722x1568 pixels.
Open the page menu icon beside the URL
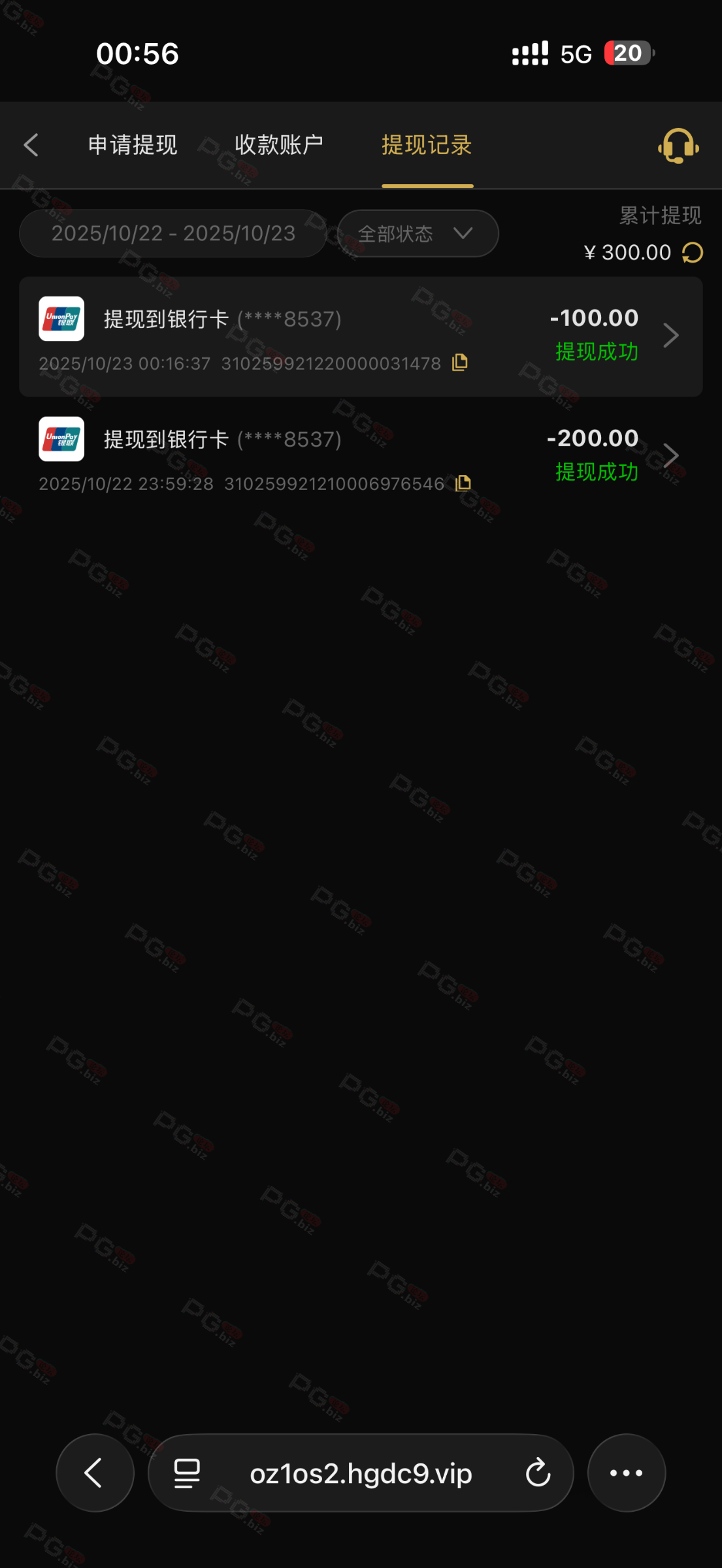[187, 1473]
